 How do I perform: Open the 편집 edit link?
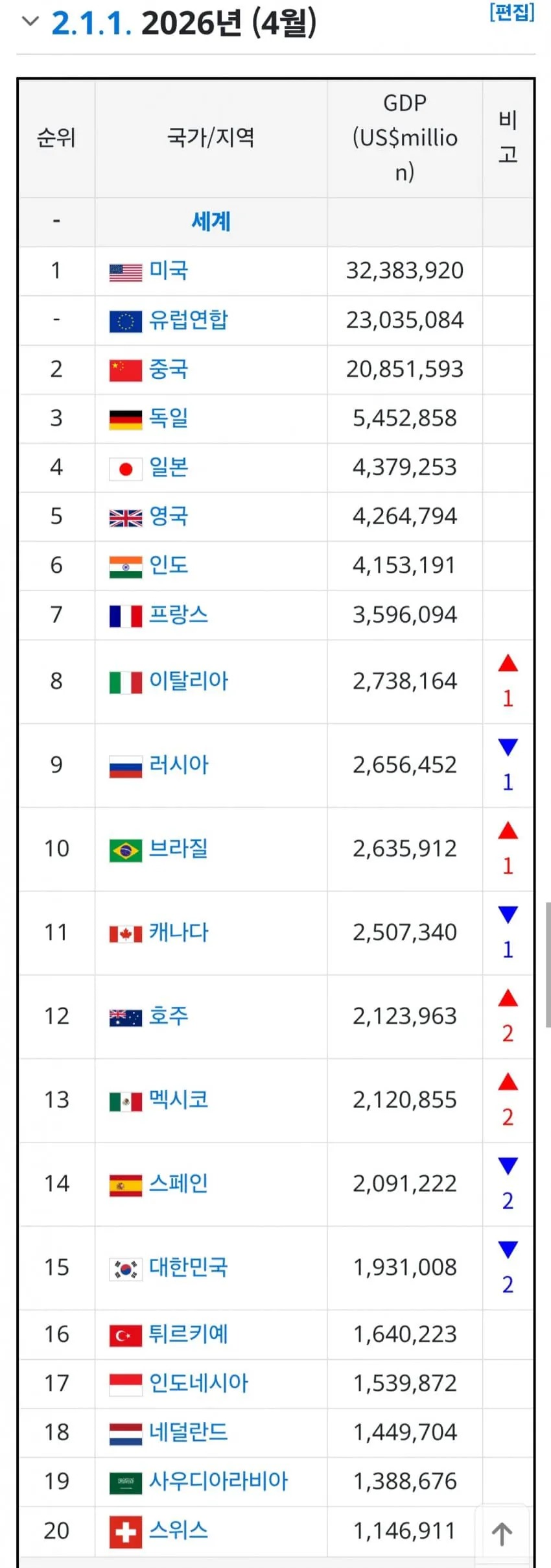pos(512,12)
